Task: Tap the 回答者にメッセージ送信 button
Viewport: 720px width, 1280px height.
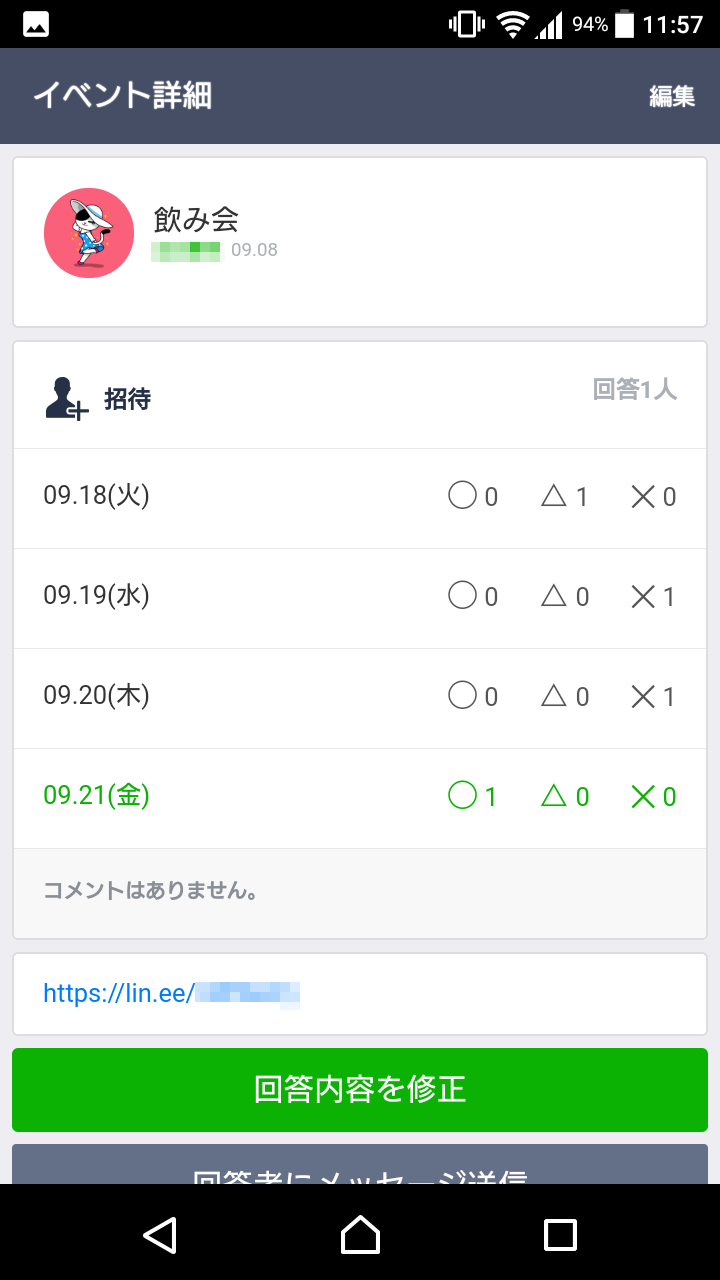Action: [x=360, y=1180]
